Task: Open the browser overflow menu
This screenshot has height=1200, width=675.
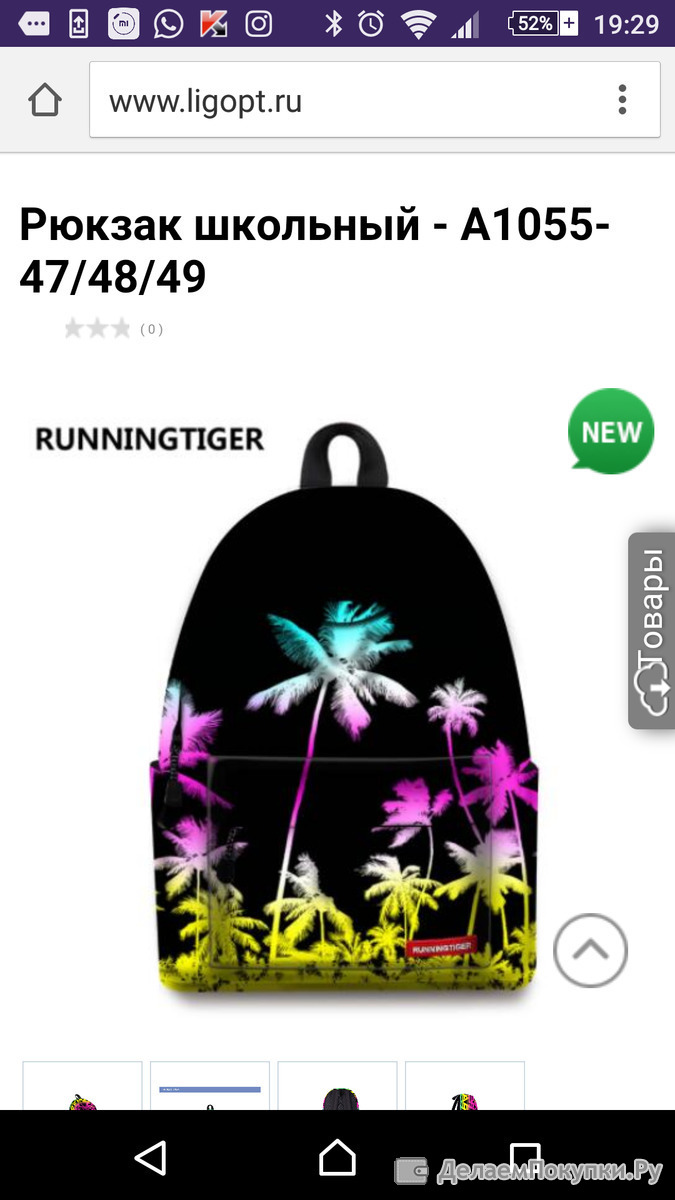Action: pos(622,100)
